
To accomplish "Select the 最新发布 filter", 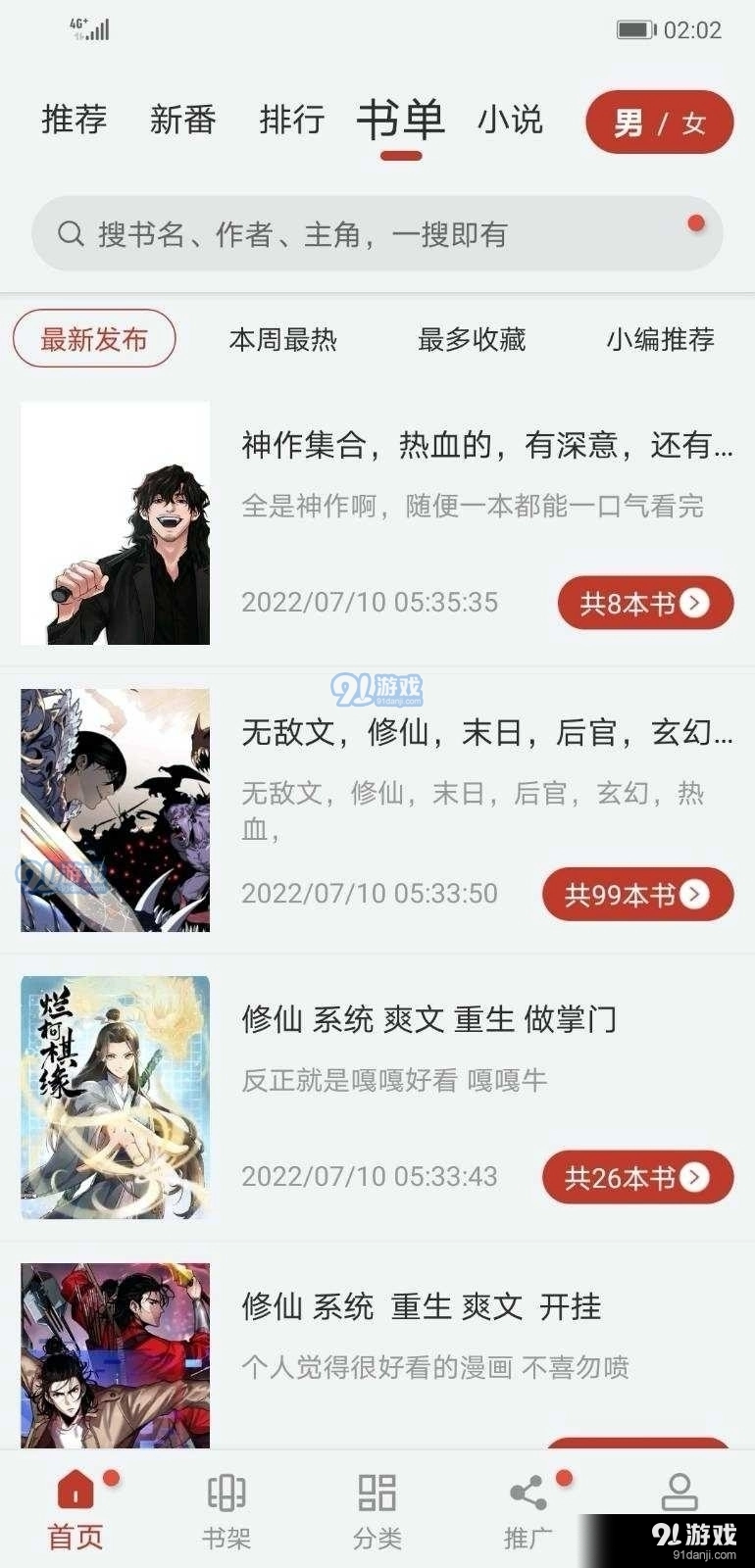I will coord(93,339).
